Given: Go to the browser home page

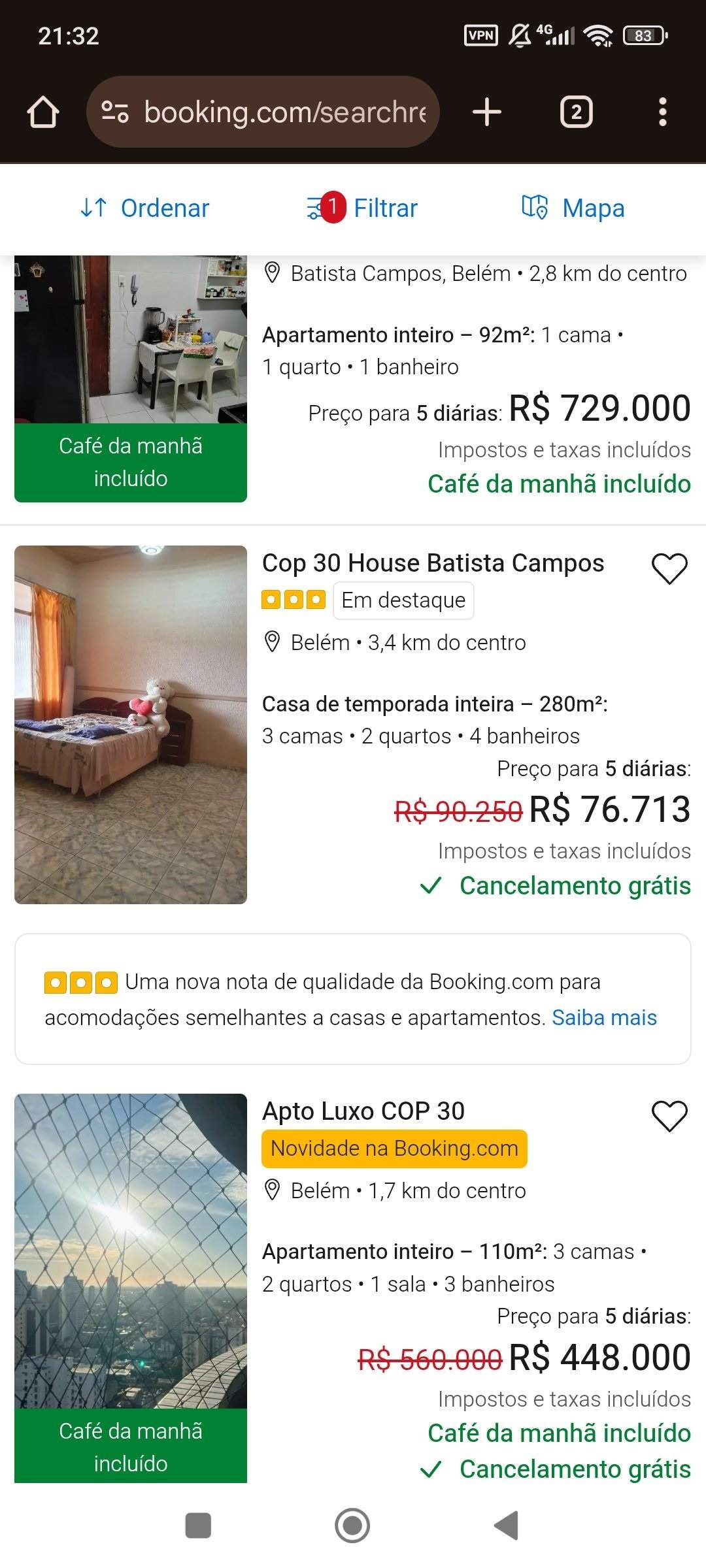Looking at the screenshot, I should pyautogui.click(x=43, y=112).
